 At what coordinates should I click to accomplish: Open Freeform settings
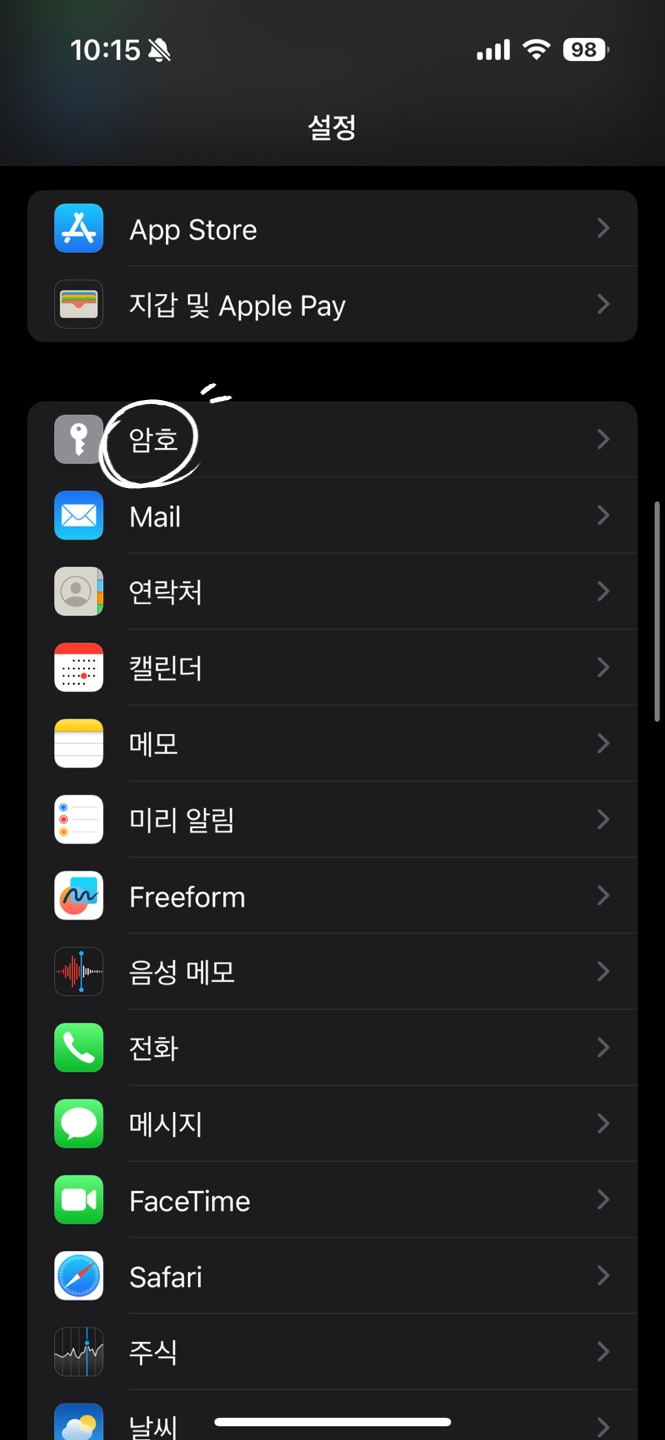pos(332,896)
